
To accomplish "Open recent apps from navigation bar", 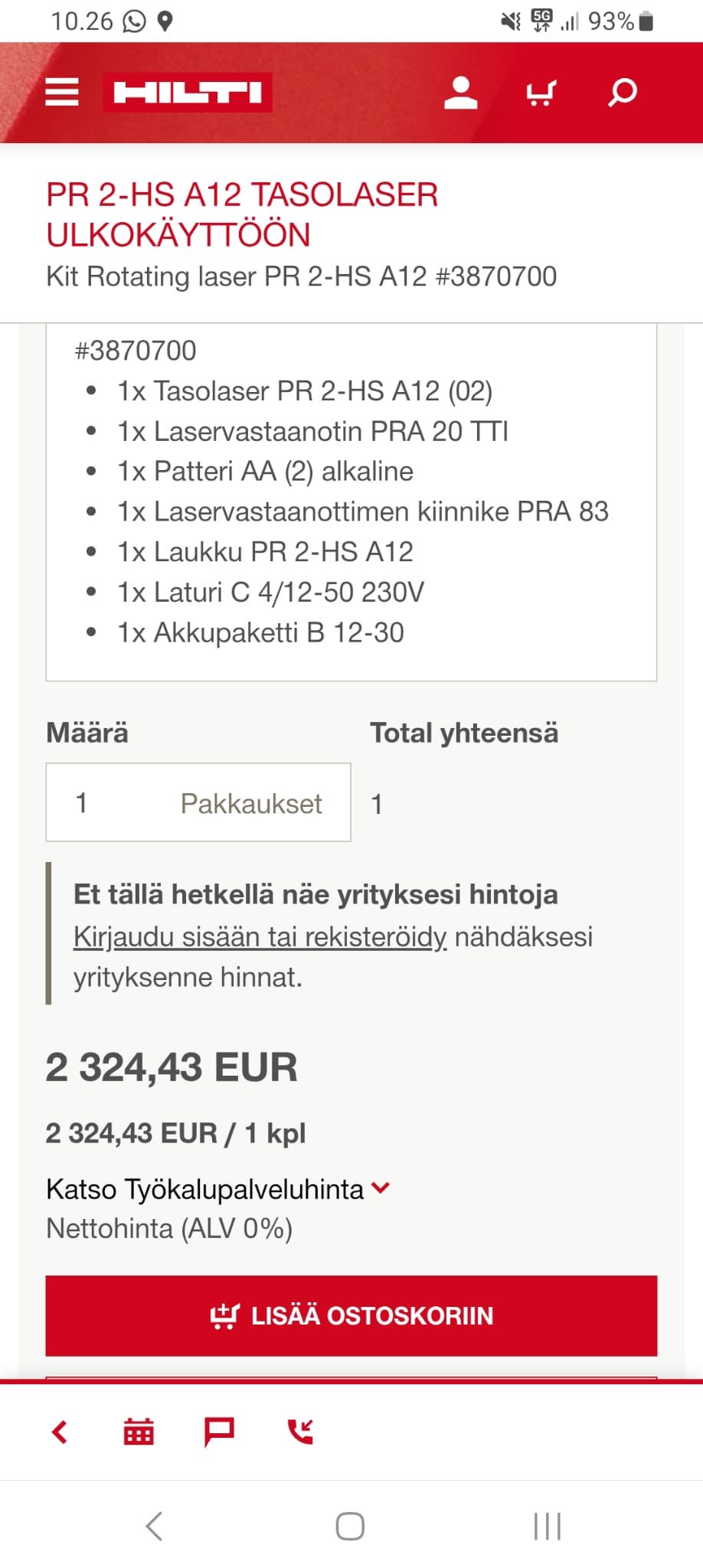I will pyautogui.click(x=547, y=1526).
